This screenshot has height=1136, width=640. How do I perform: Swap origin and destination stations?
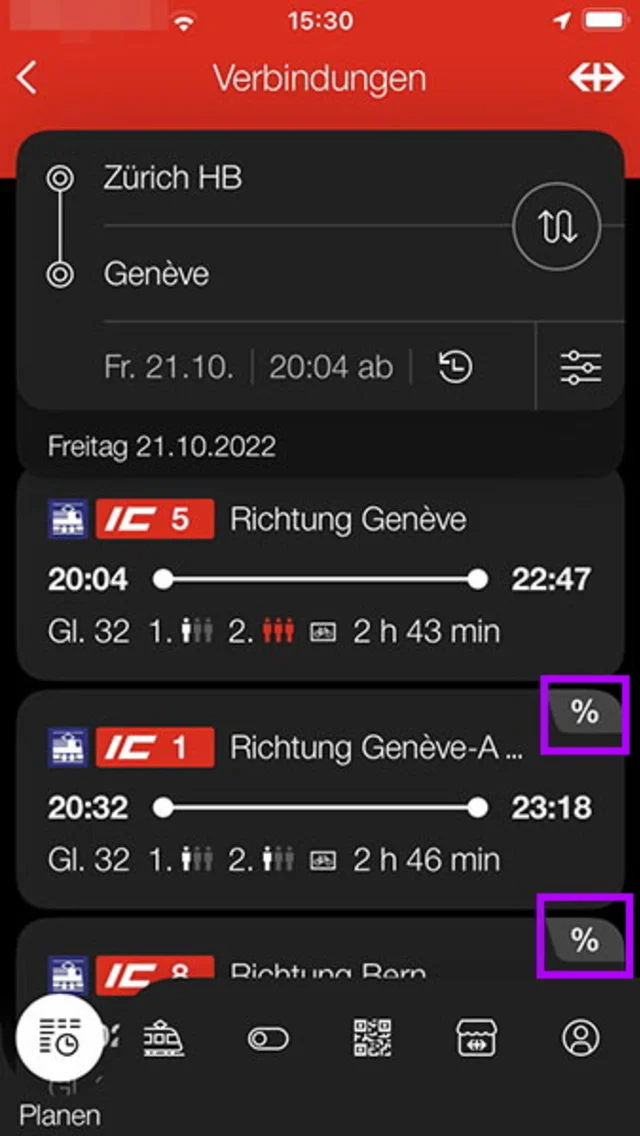tap(556, 228)
